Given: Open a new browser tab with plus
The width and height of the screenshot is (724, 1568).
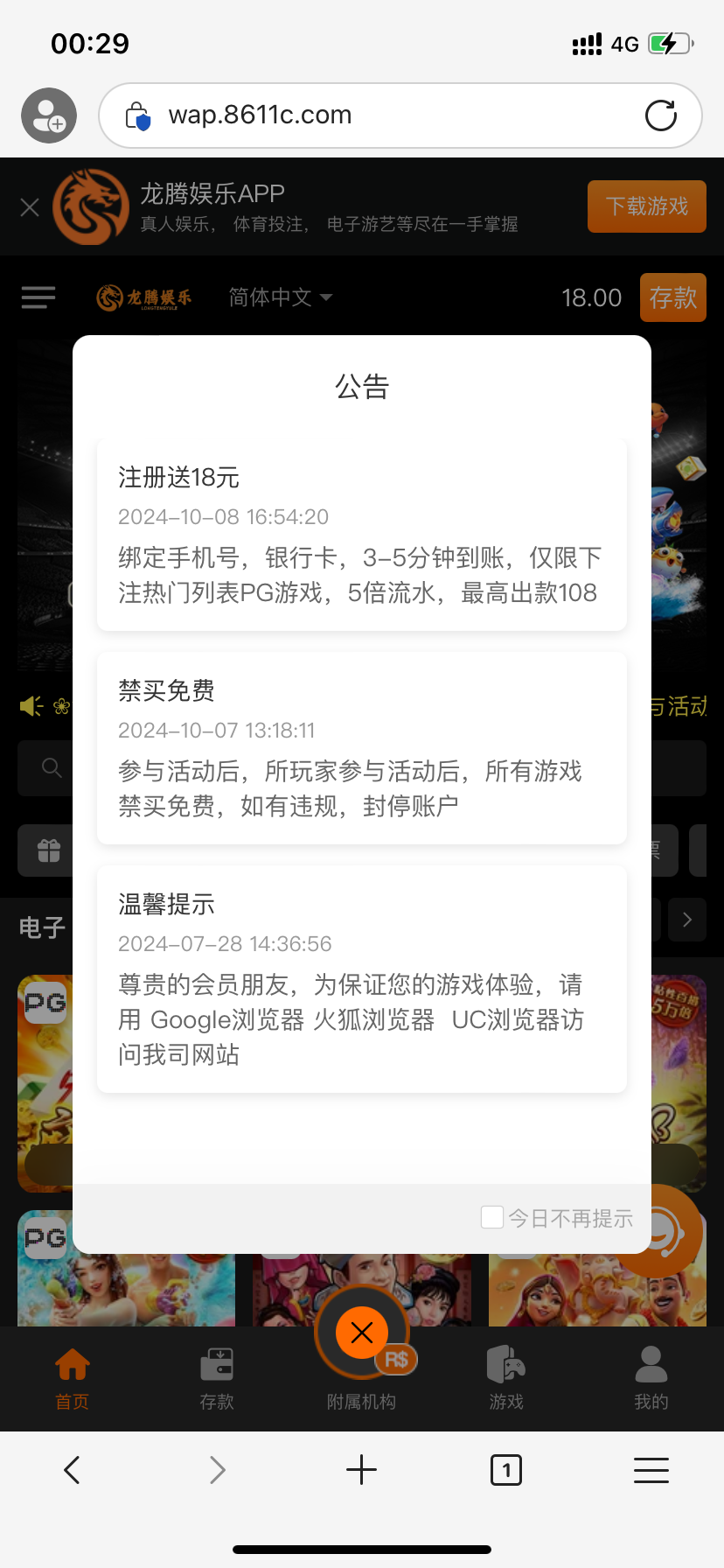Looking at the screenshot, I should click(361, 1470).
